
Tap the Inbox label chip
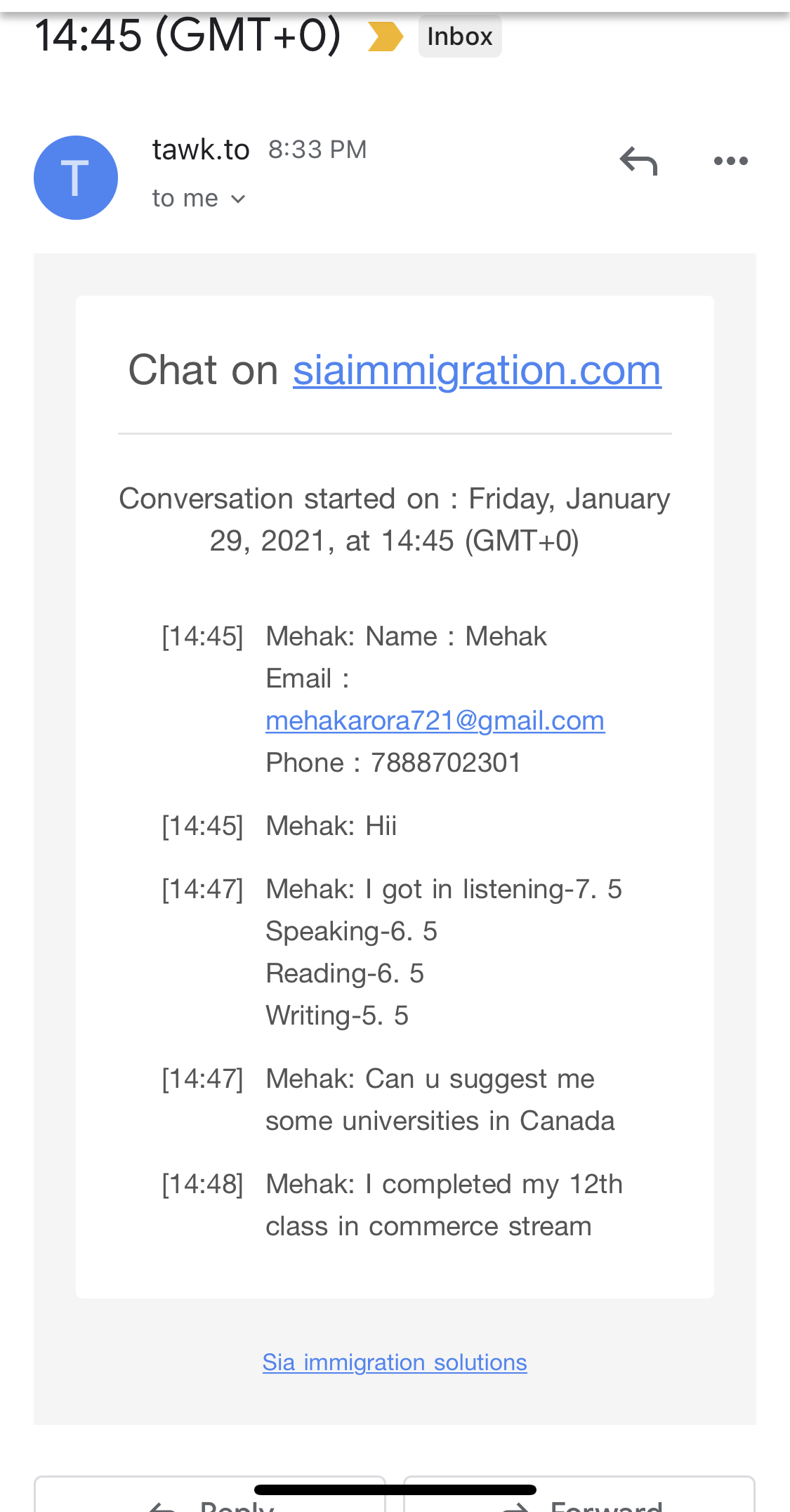(460, 37)
